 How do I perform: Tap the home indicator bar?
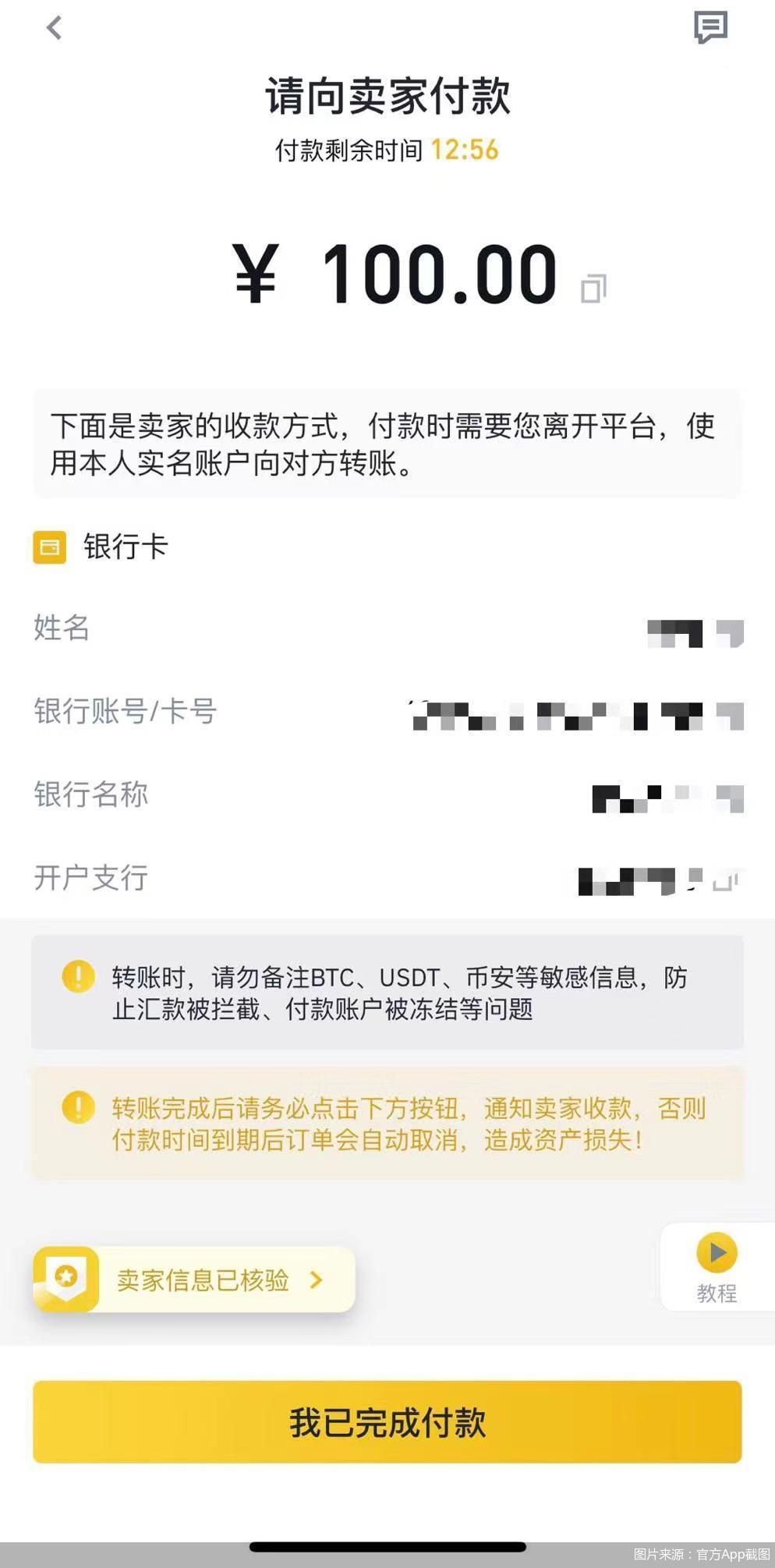click(x=387, y=1547)
